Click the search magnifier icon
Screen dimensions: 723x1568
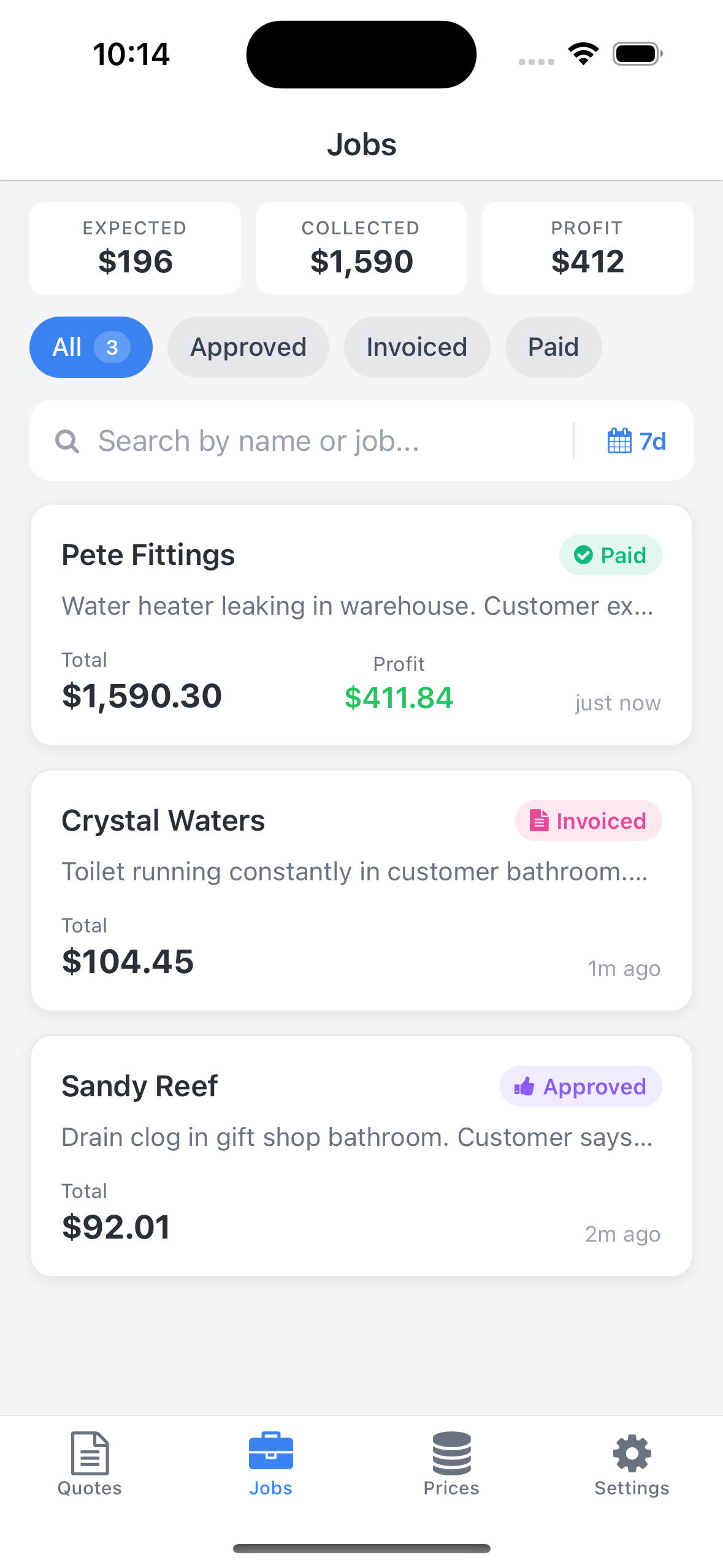coord(67,440)
